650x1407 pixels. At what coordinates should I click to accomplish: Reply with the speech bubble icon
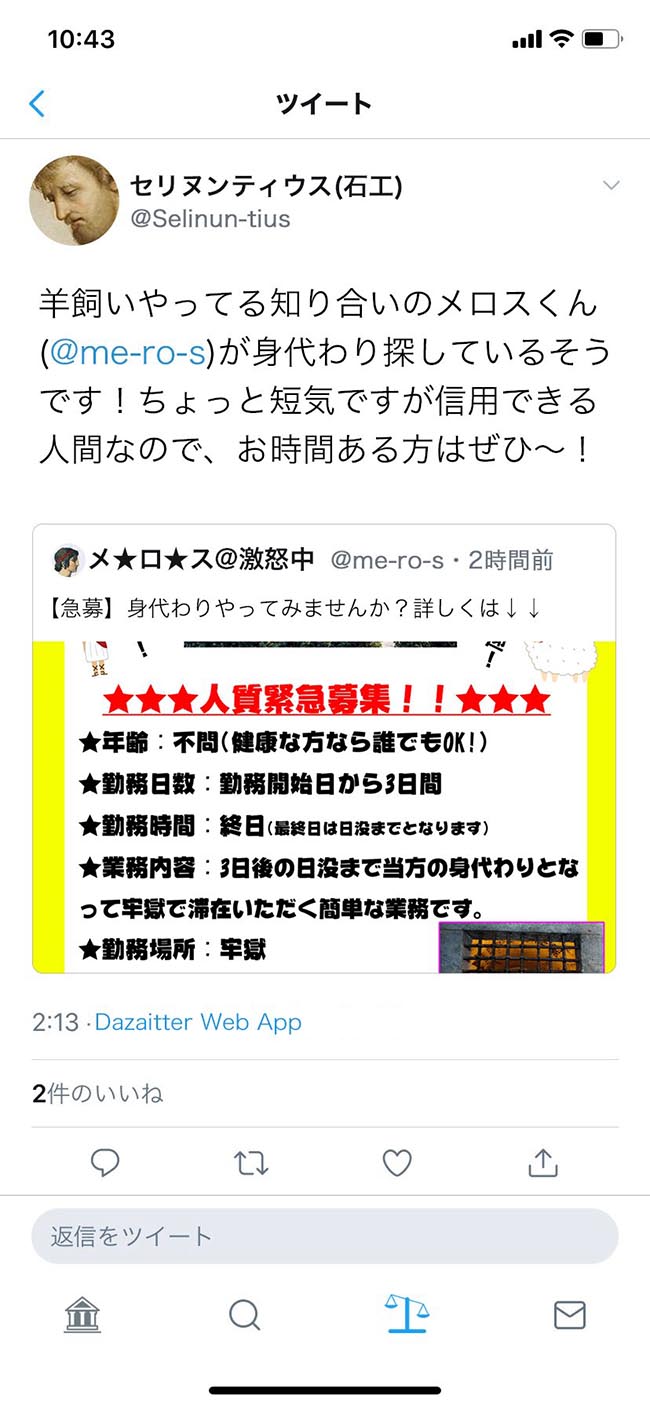(105, 1162)
